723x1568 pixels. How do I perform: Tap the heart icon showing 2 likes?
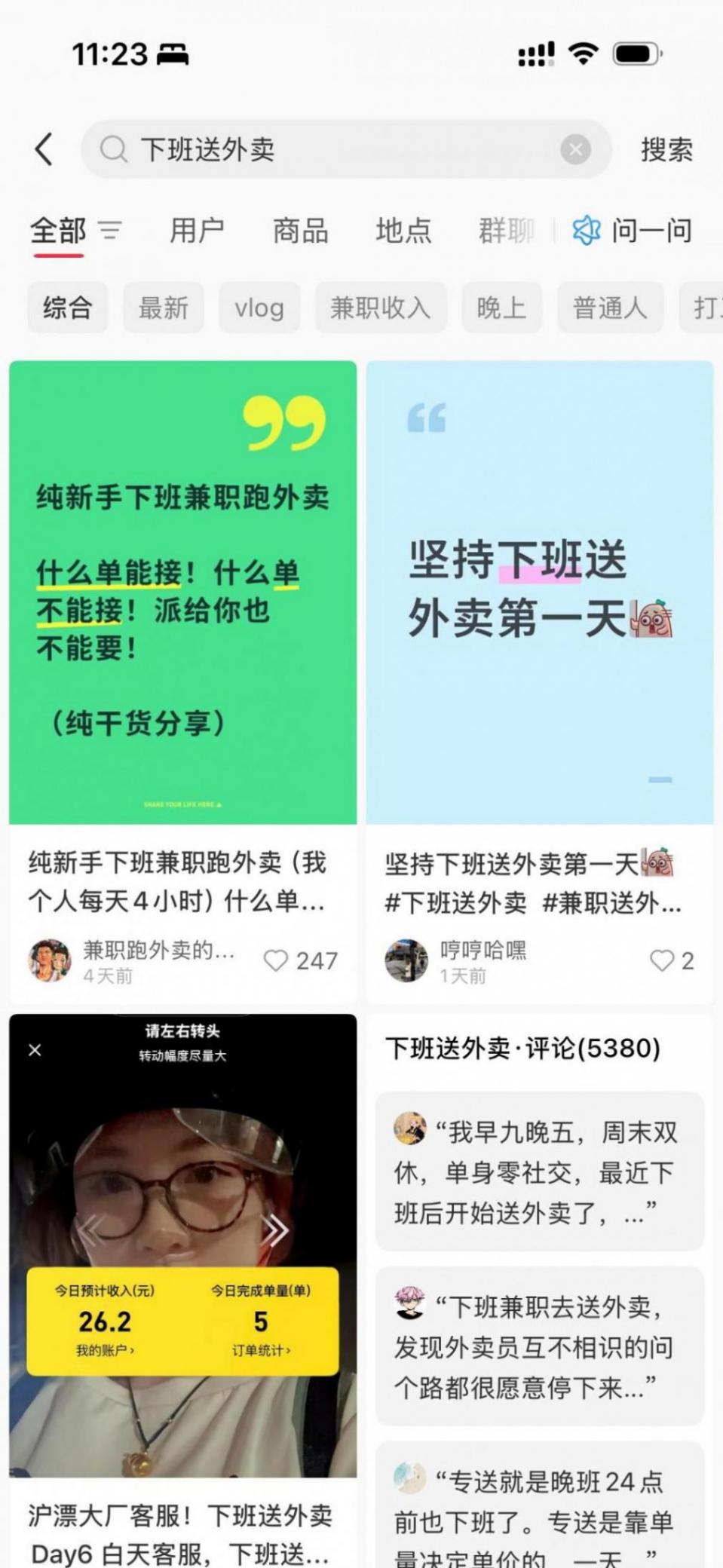pyautogui.click(x=663, y=960)
